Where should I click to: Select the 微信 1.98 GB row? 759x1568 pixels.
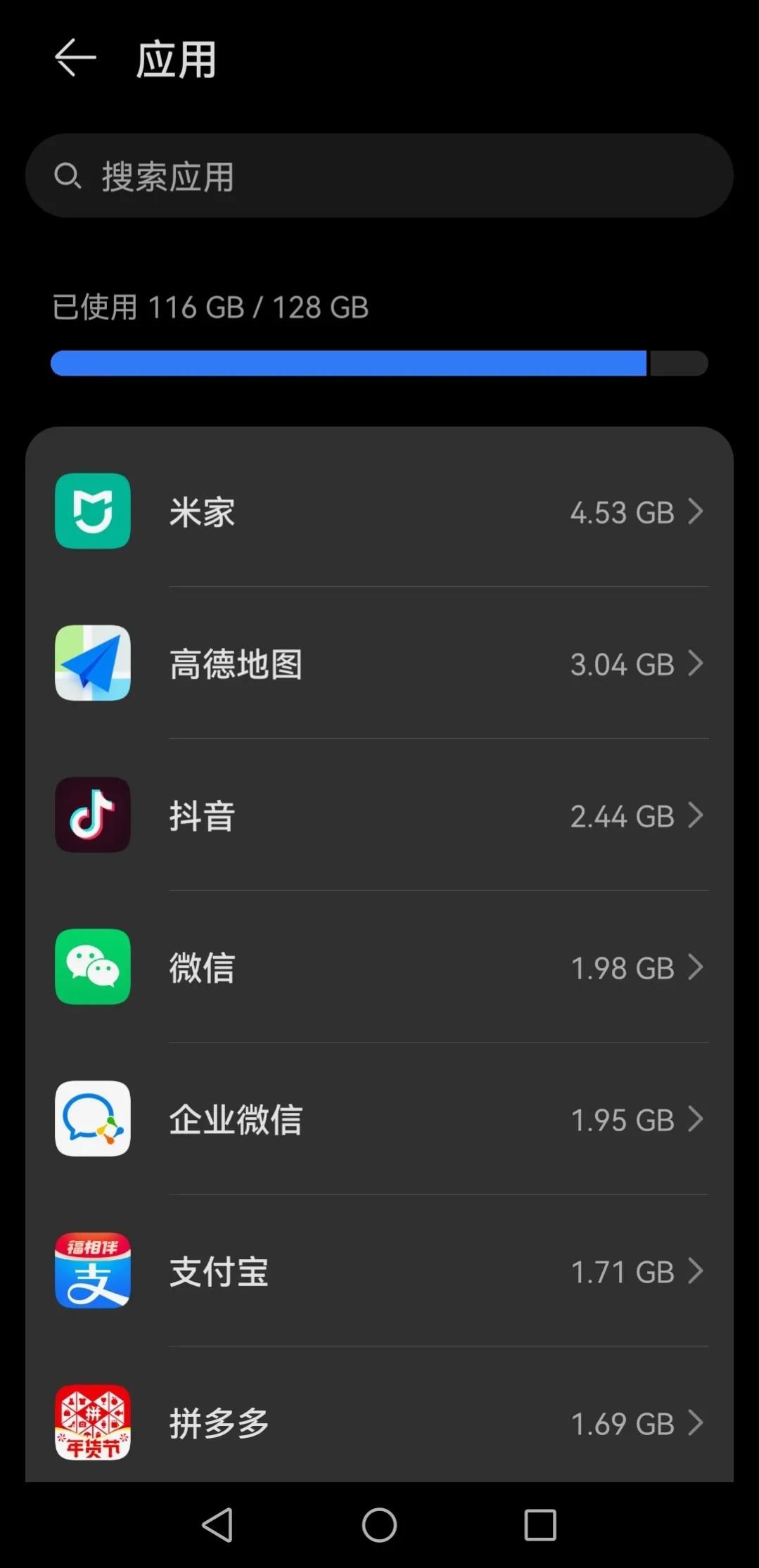click(379, 967)
